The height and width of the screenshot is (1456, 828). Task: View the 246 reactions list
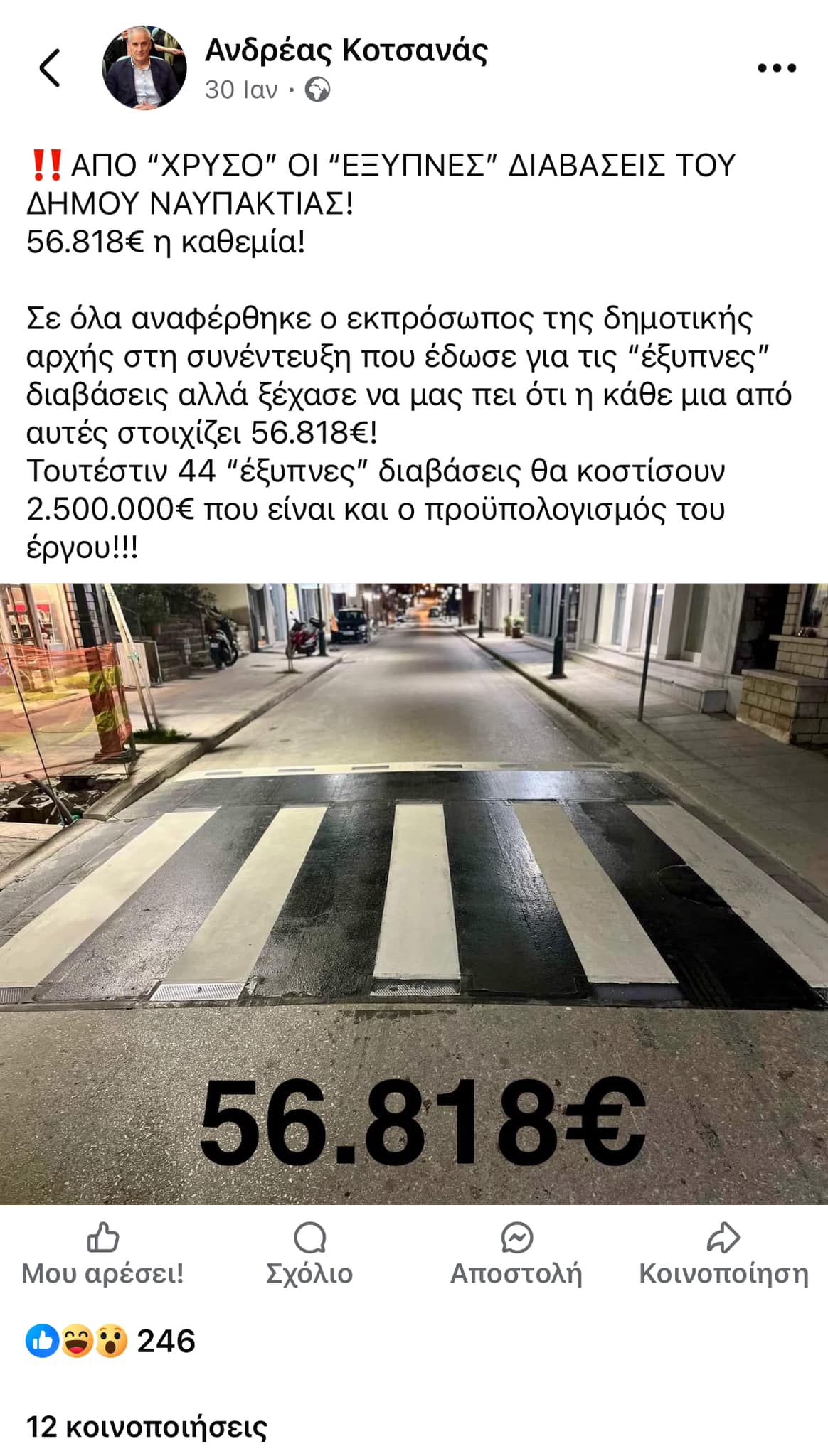(110, 1341)
